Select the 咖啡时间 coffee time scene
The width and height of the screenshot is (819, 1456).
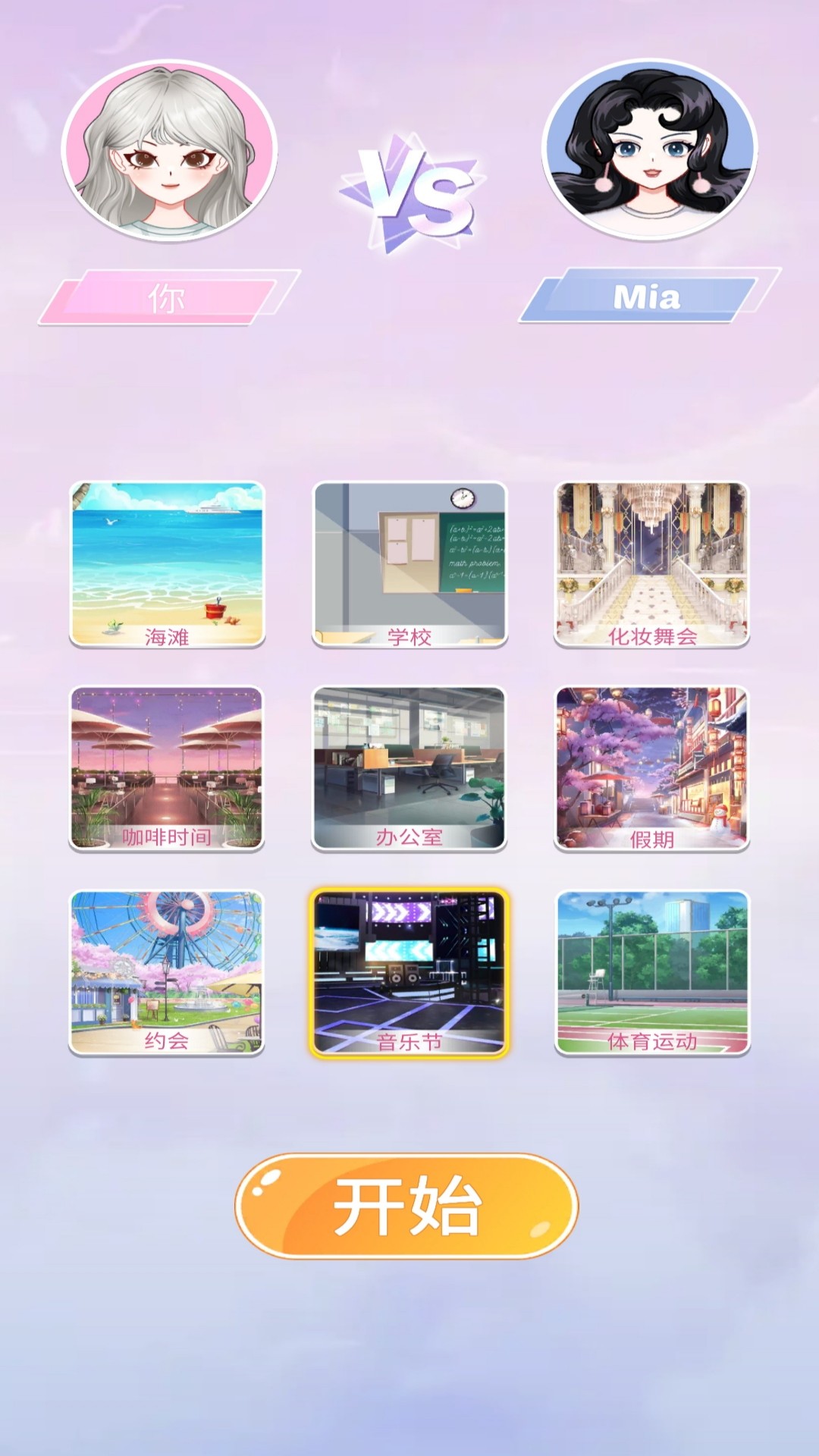(x=167, y=768)
